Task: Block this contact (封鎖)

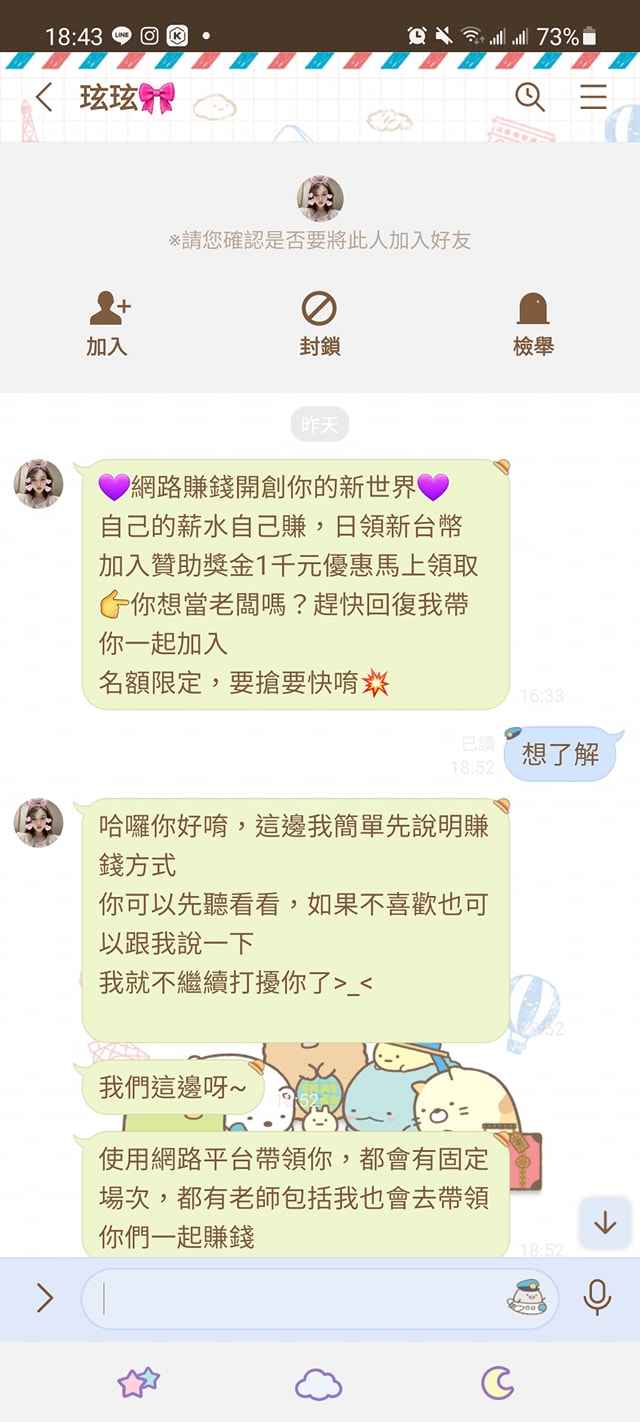Action: (319, 322)
